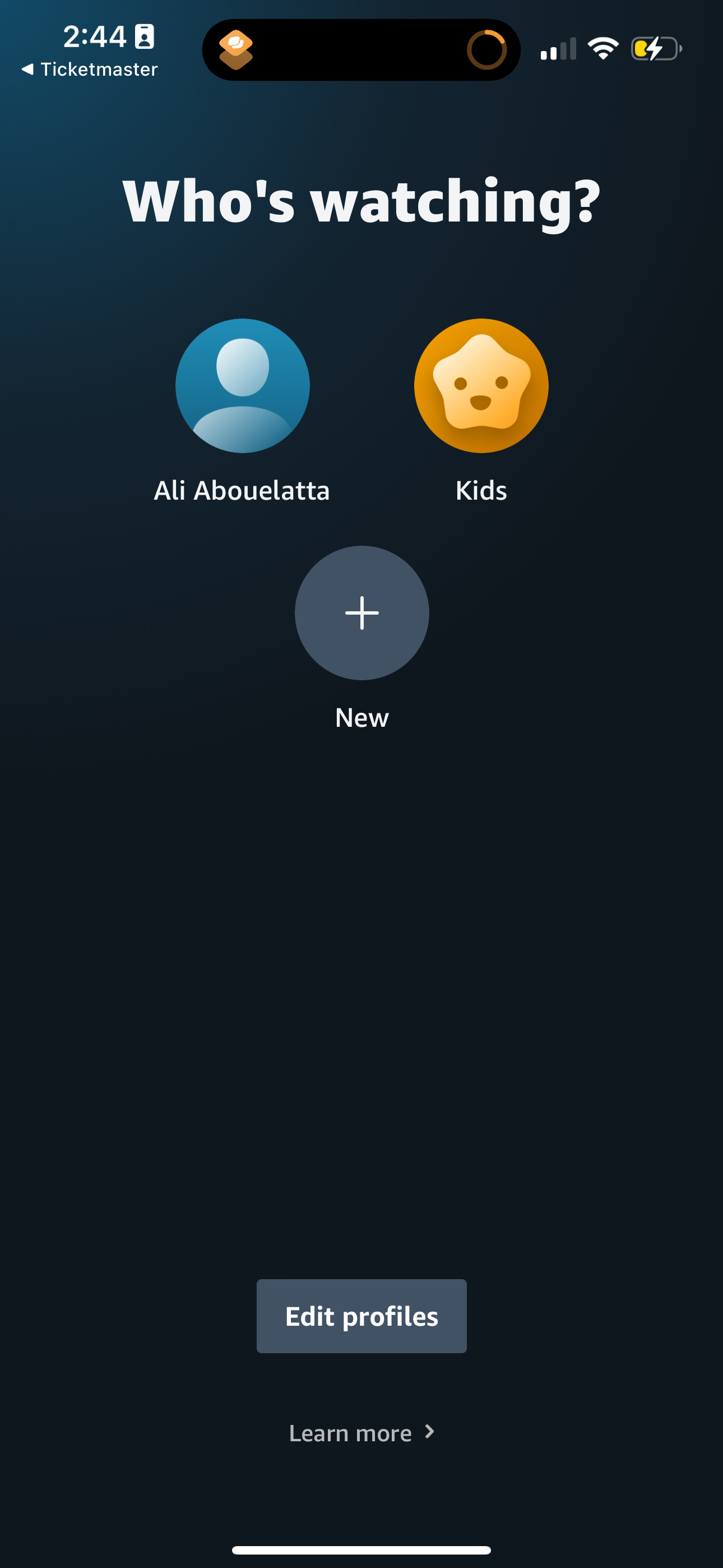Image resolution: width=723 pixels, height=1568 pixels.
Task: Tap the cellular signal bars icon
Action: 558,49
